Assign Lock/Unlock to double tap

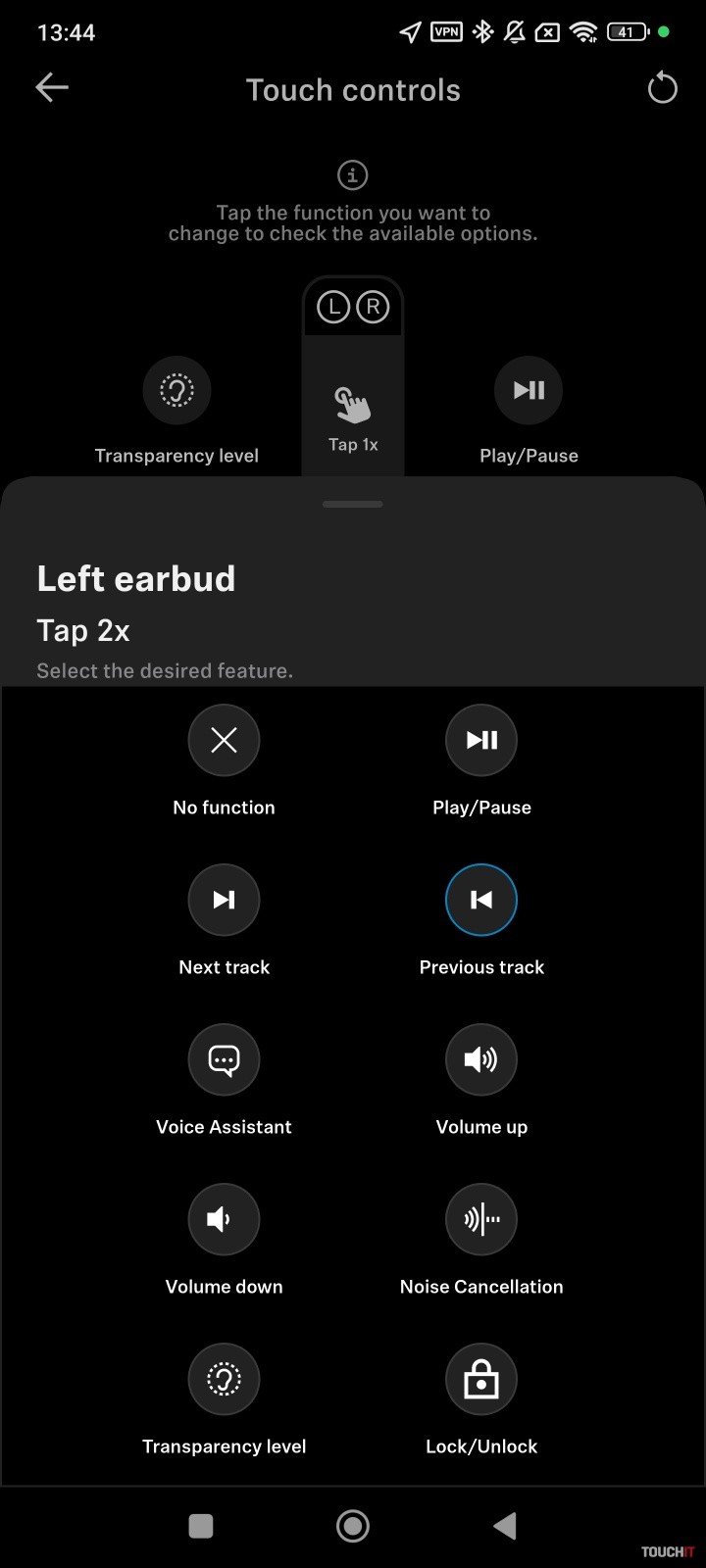481,1380
